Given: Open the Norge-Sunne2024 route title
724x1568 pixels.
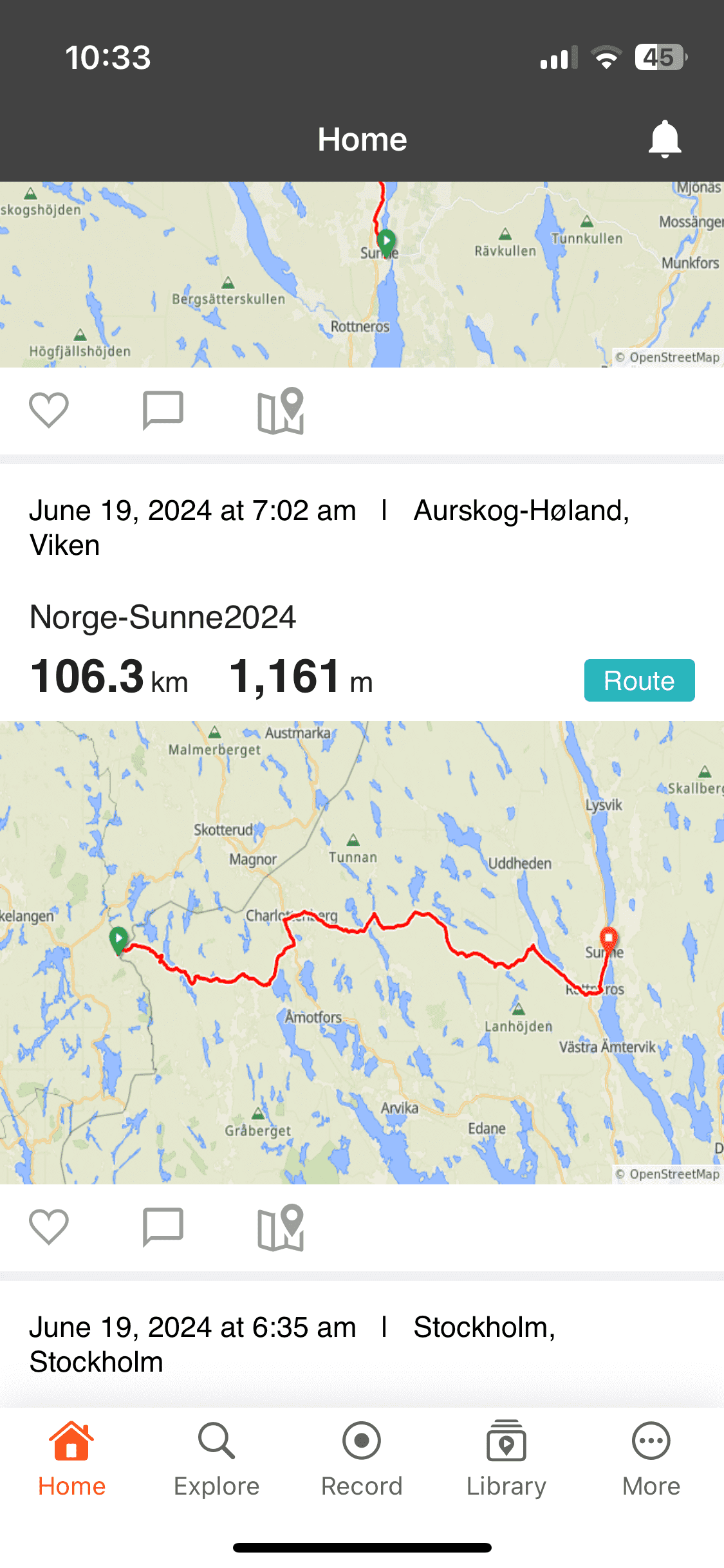Looking at the screenshot, I should pos(163,617).
